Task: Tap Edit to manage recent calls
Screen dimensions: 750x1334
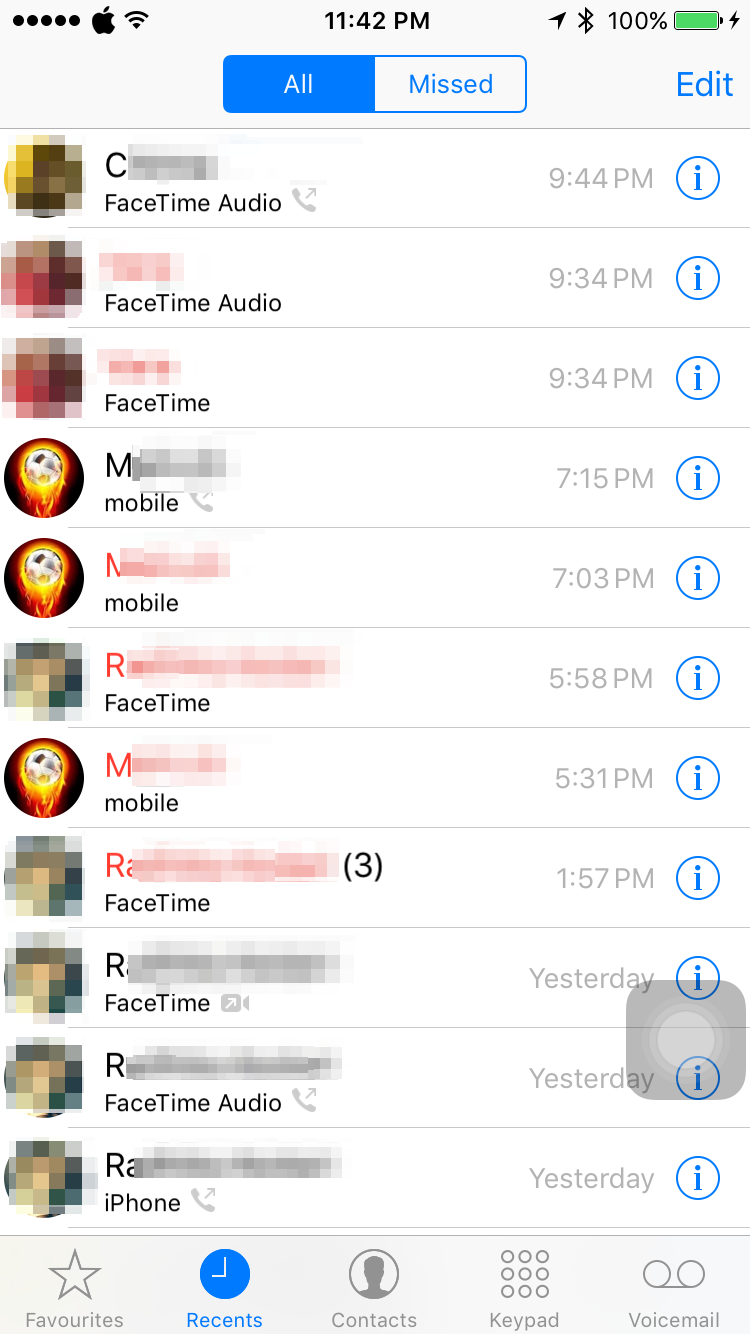Action: pyautogui.click(x=704, y=84)
